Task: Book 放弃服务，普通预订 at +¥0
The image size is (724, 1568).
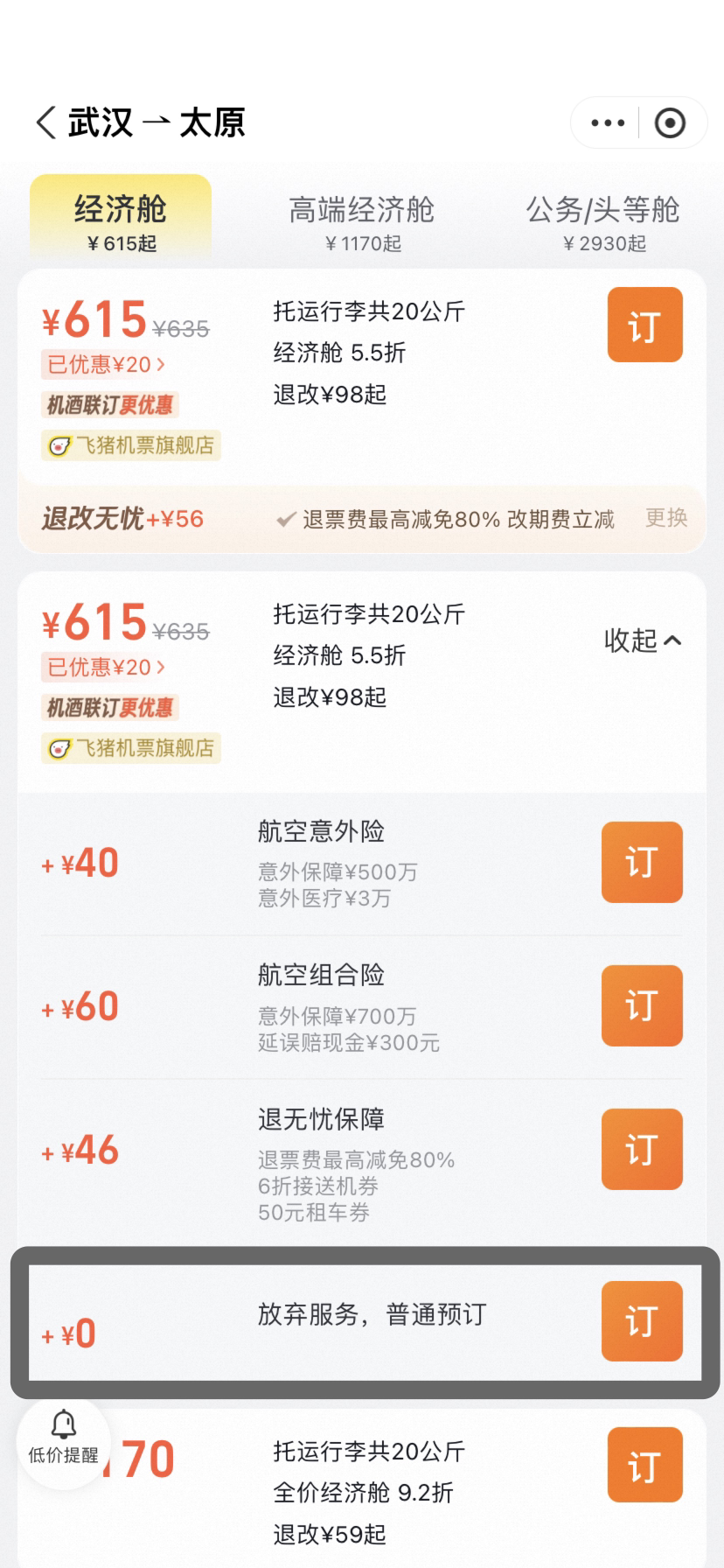Action: click(641, 1320)
